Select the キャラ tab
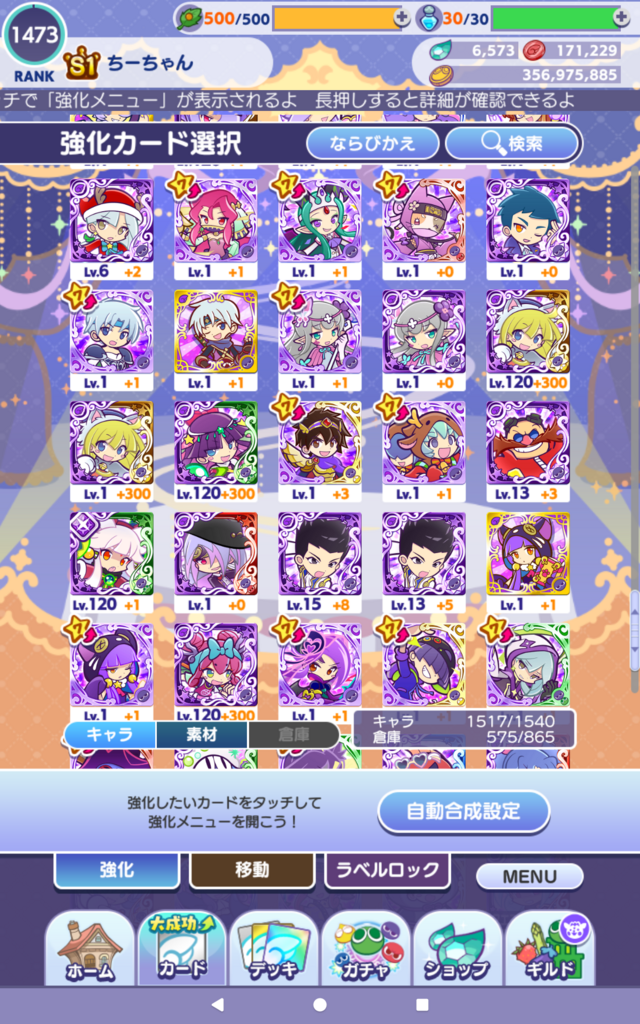Screen dimensions: 640x1024 pos(110,734)
